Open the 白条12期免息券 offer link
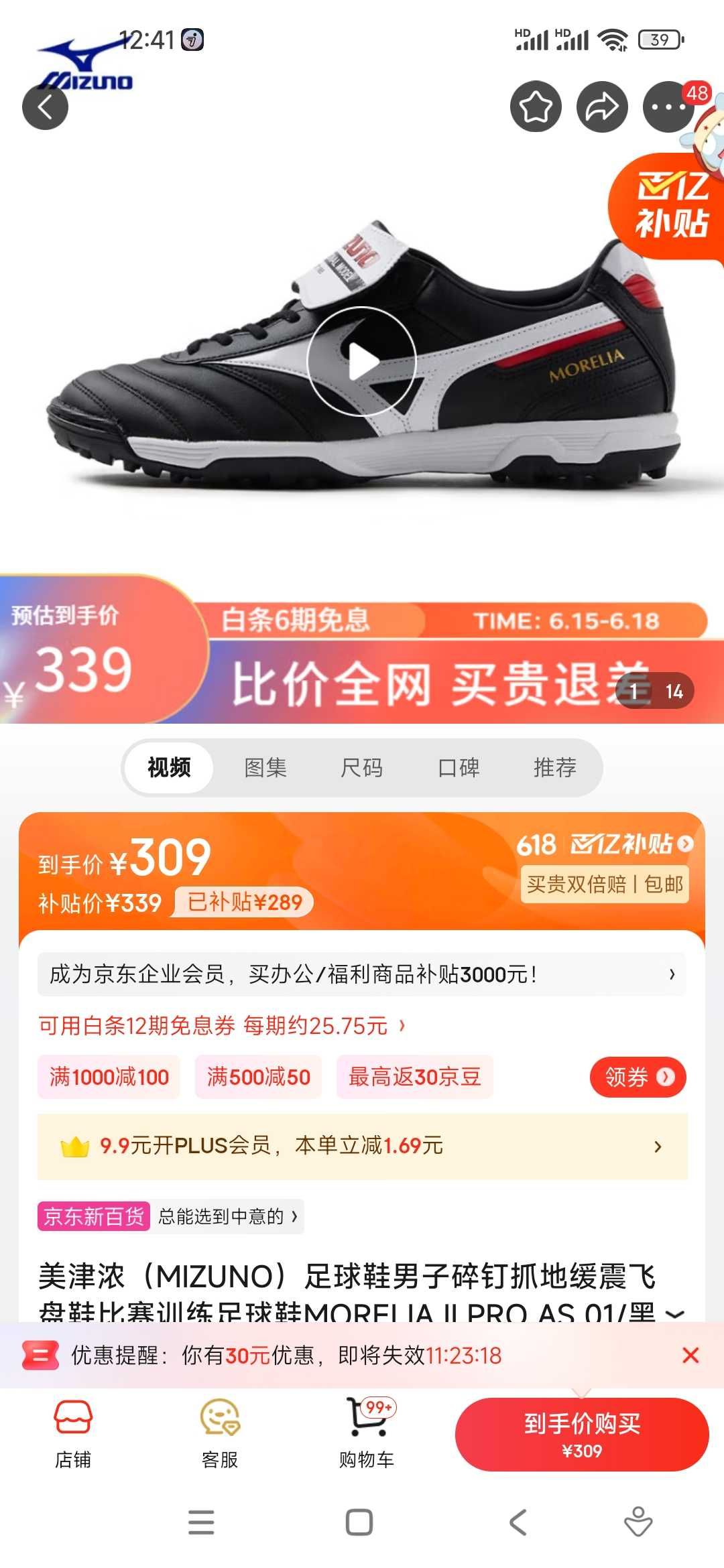This screenshot has width=724, height=1568. point(222,1026)
